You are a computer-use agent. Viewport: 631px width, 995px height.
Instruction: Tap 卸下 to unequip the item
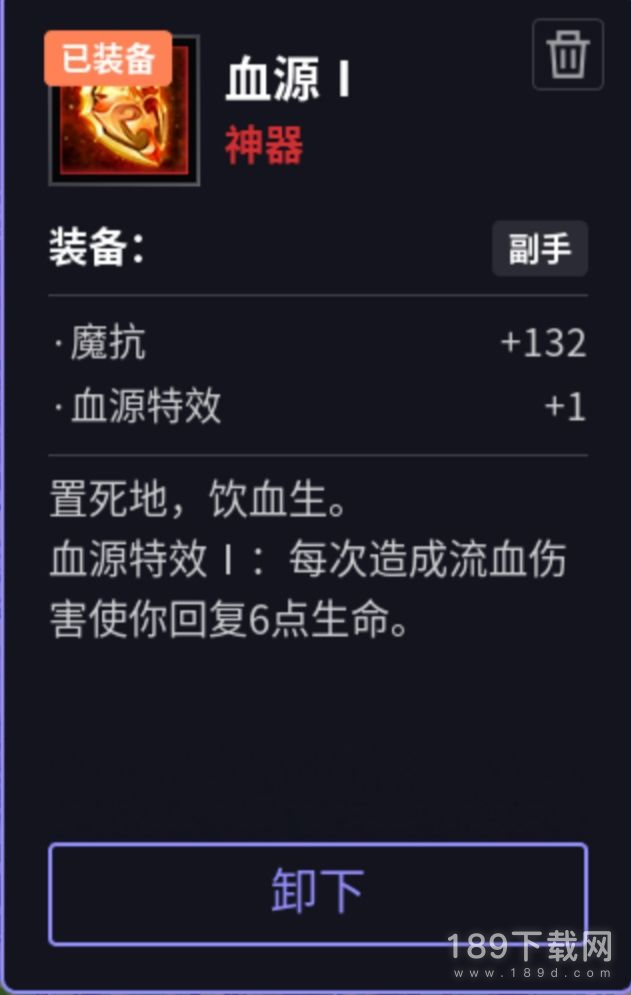tap(317, 893)
